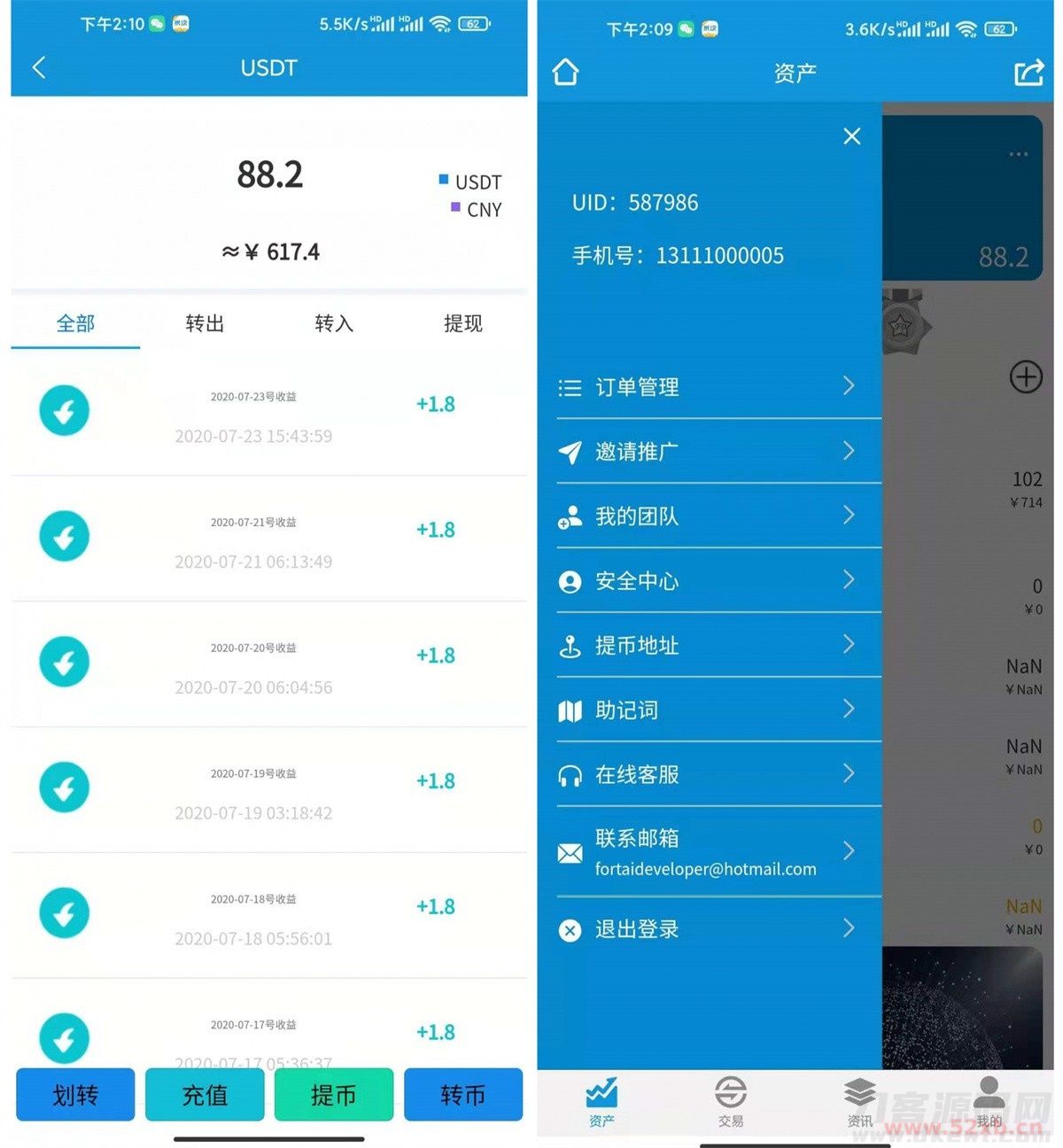Tap the 提币 button
The width and height of the screenshot is (1063, 1148).
point(334,1095)
